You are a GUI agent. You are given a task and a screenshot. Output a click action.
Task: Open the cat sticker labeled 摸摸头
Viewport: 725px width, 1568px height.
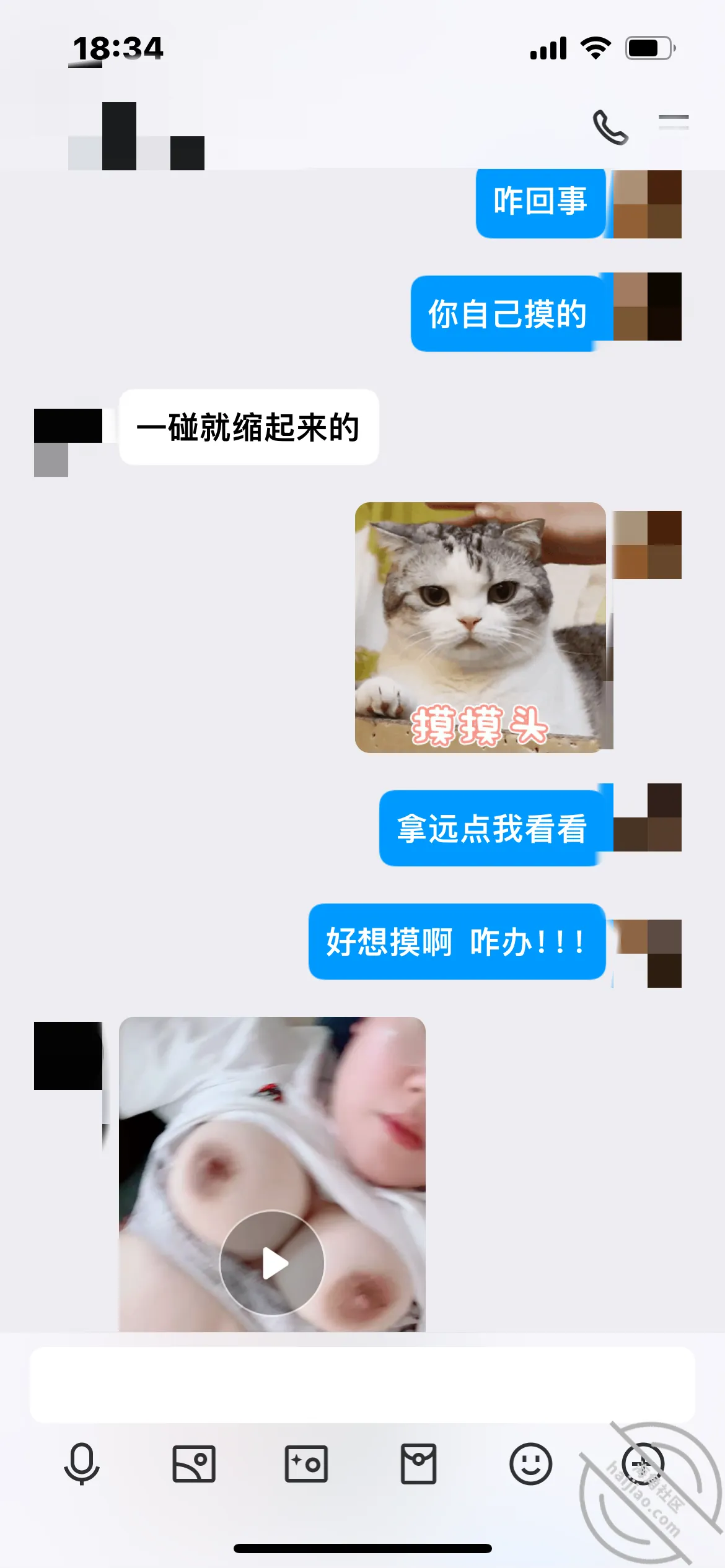[x=480, y=627]
